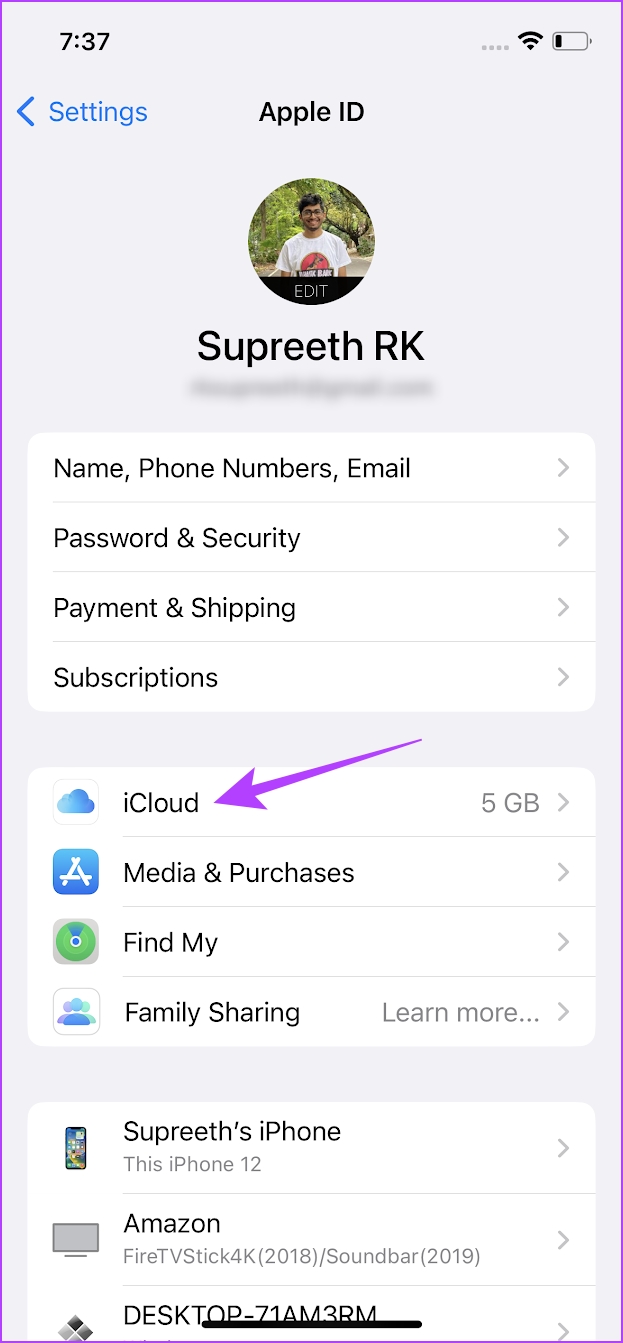623x1343 pixels.
Task: Open Name, Phone Numbers, Email
Action: (x=311, y=468)
